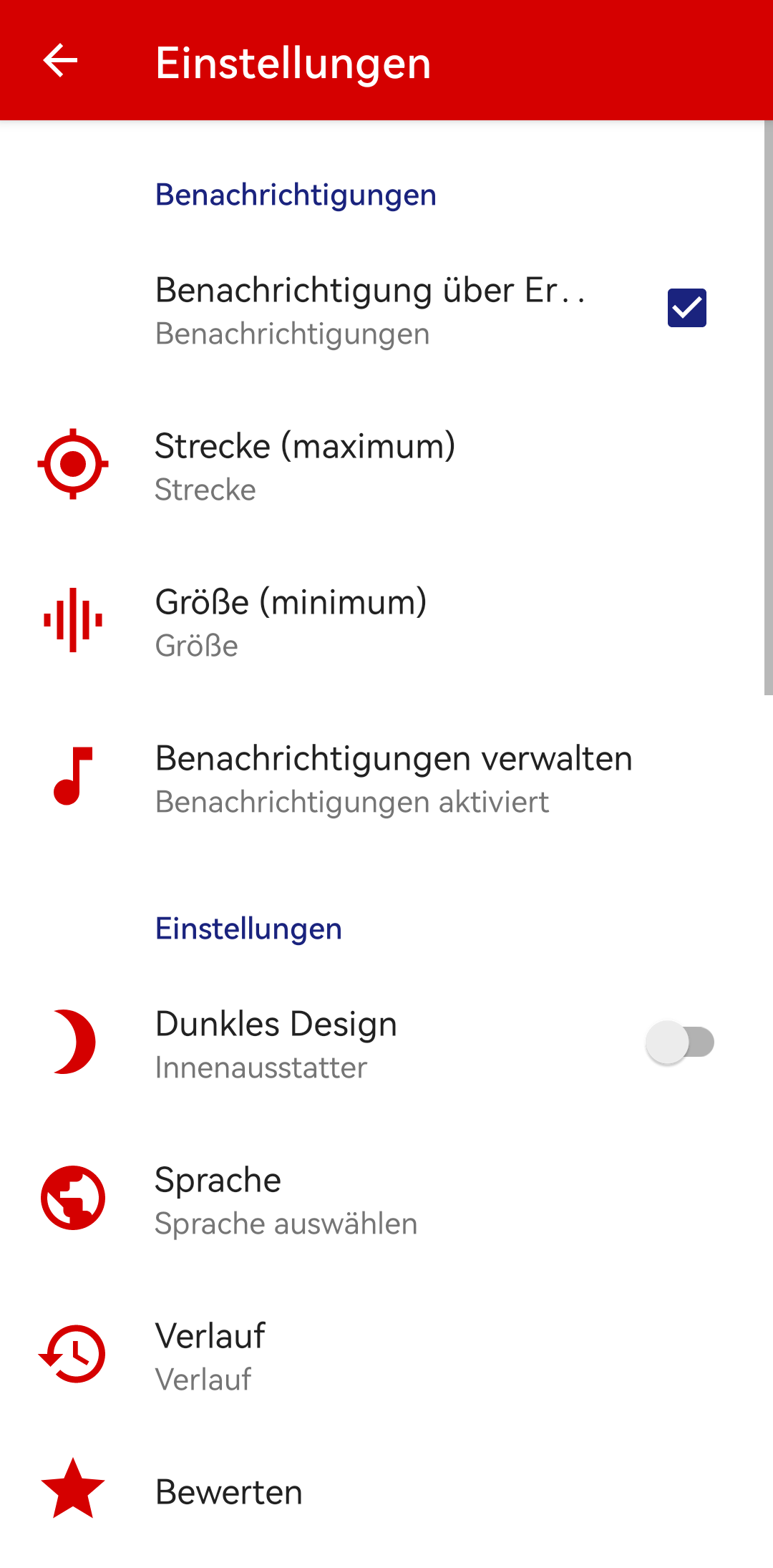Open Benachrichtigungen verwalten
This screenshot has height=1568, width=773.
(386, 778)
